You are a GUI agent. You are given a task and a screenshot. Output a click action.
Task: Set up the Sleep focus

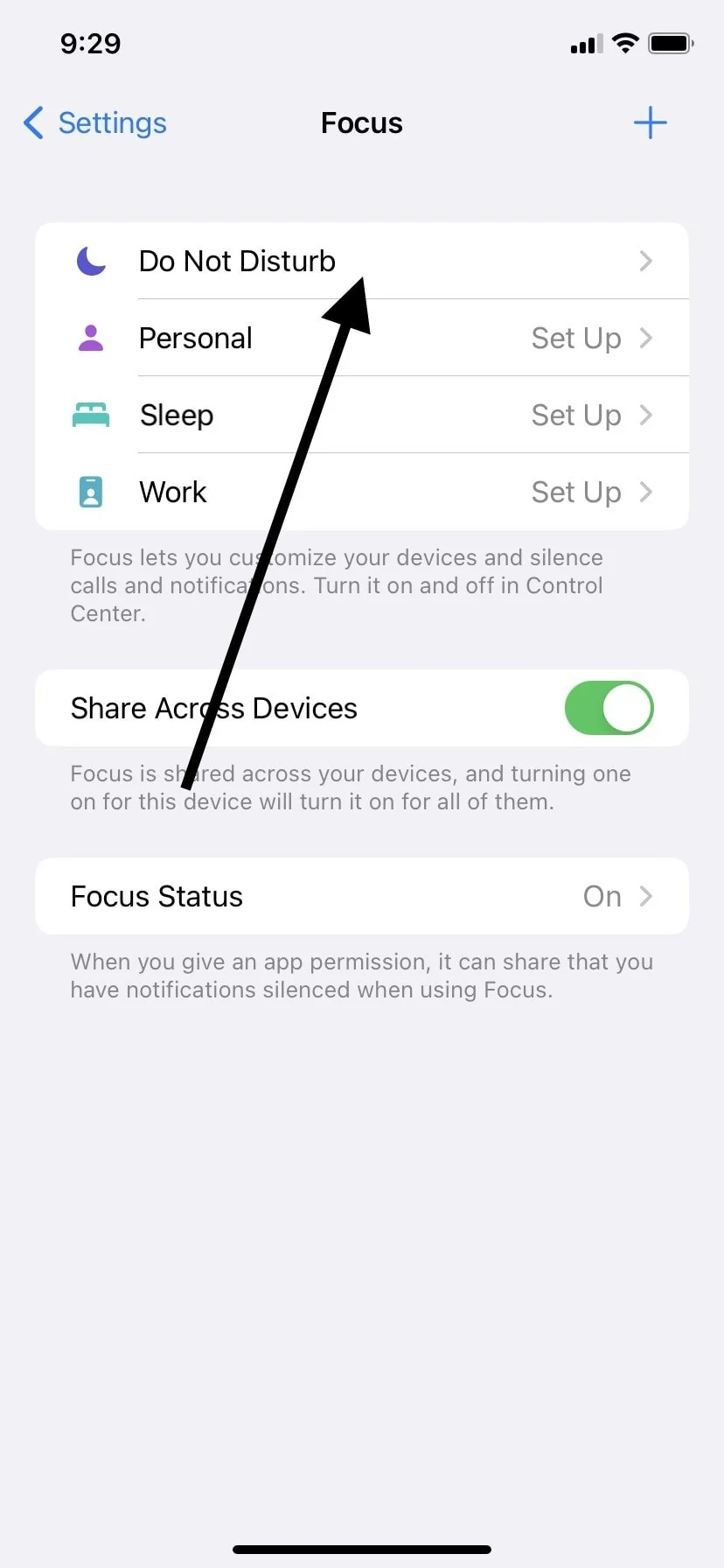[x=362, y=415]
